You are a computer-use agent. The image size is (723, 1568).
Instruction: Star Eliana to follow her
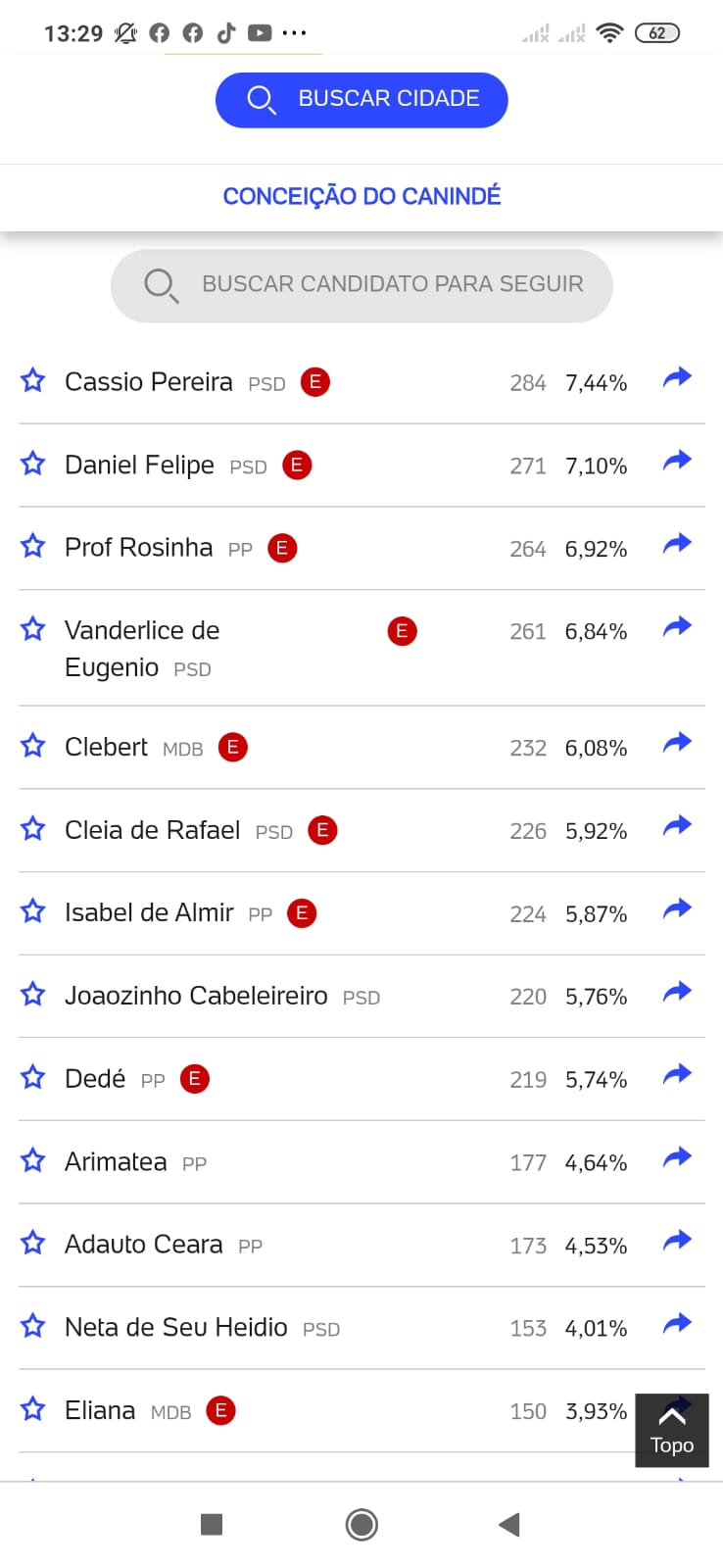[33, 1409]
